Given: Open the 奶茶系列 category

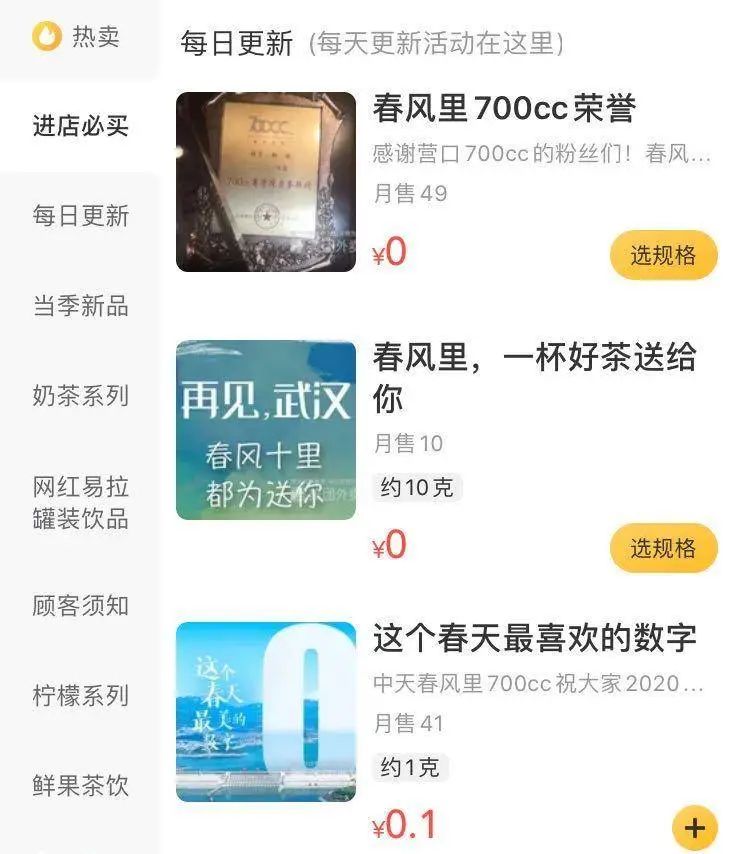Looking at the screenshot, I should pos(80,395).
